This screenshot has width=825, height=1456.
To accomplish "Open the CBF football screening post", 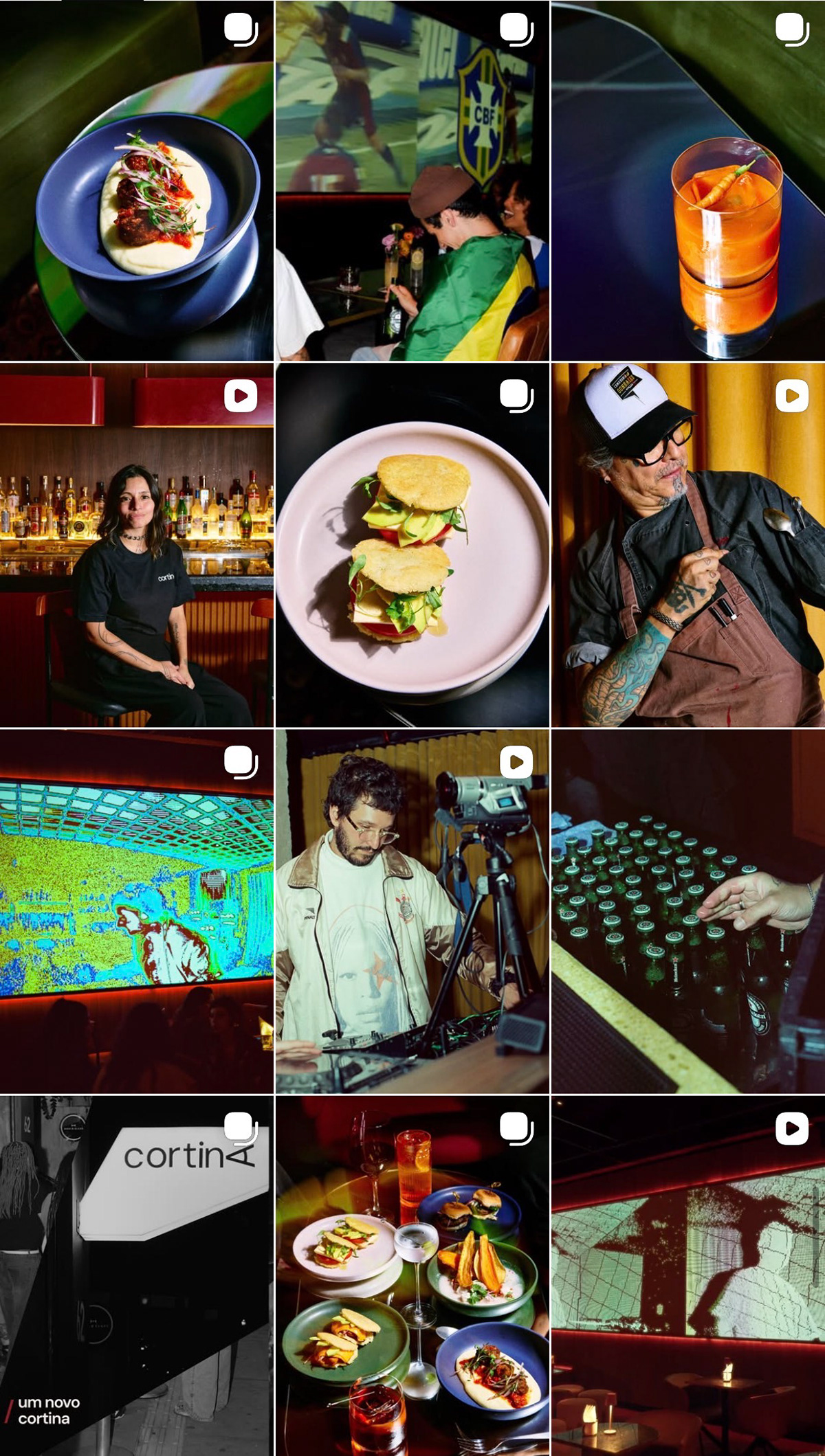I will pos(412,180).
